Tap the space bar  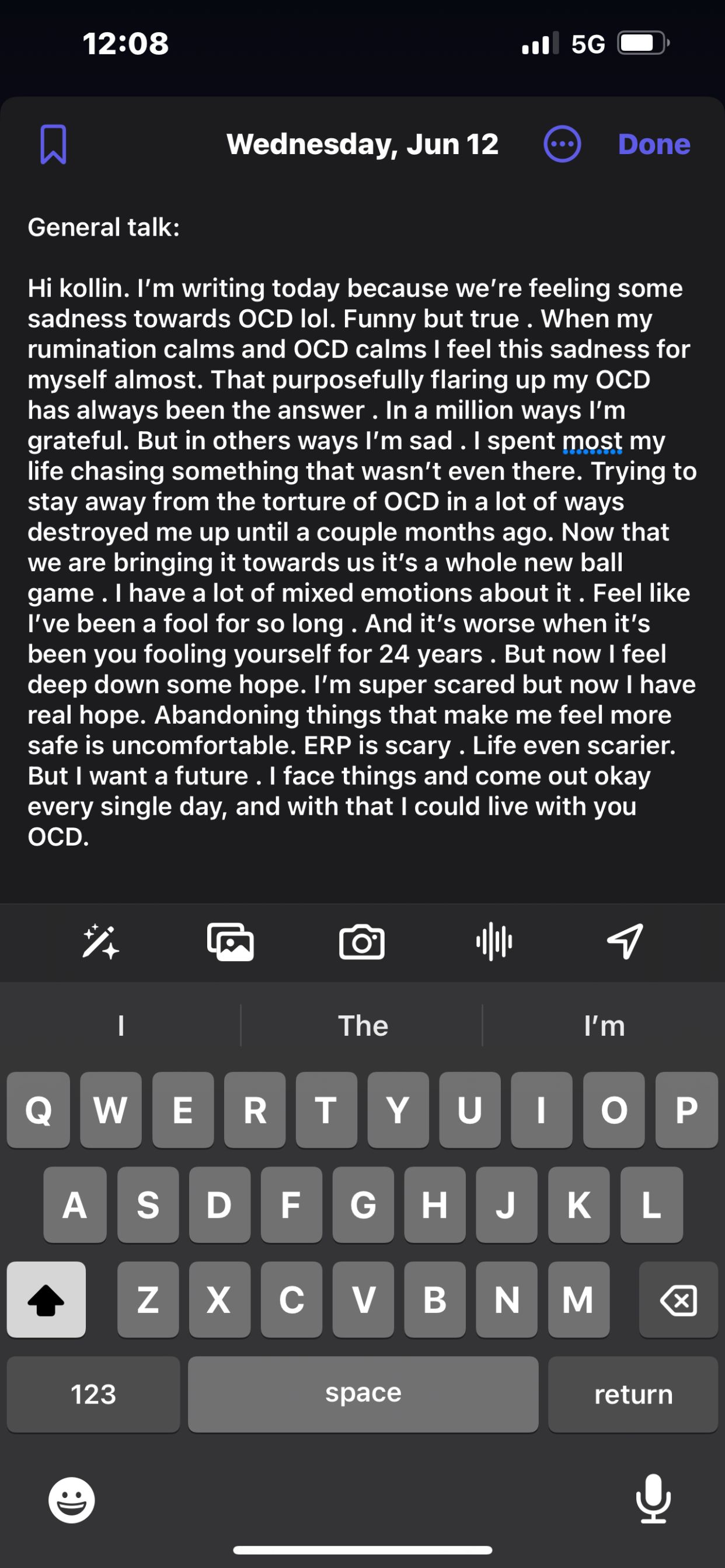[x=363, y=1395]
